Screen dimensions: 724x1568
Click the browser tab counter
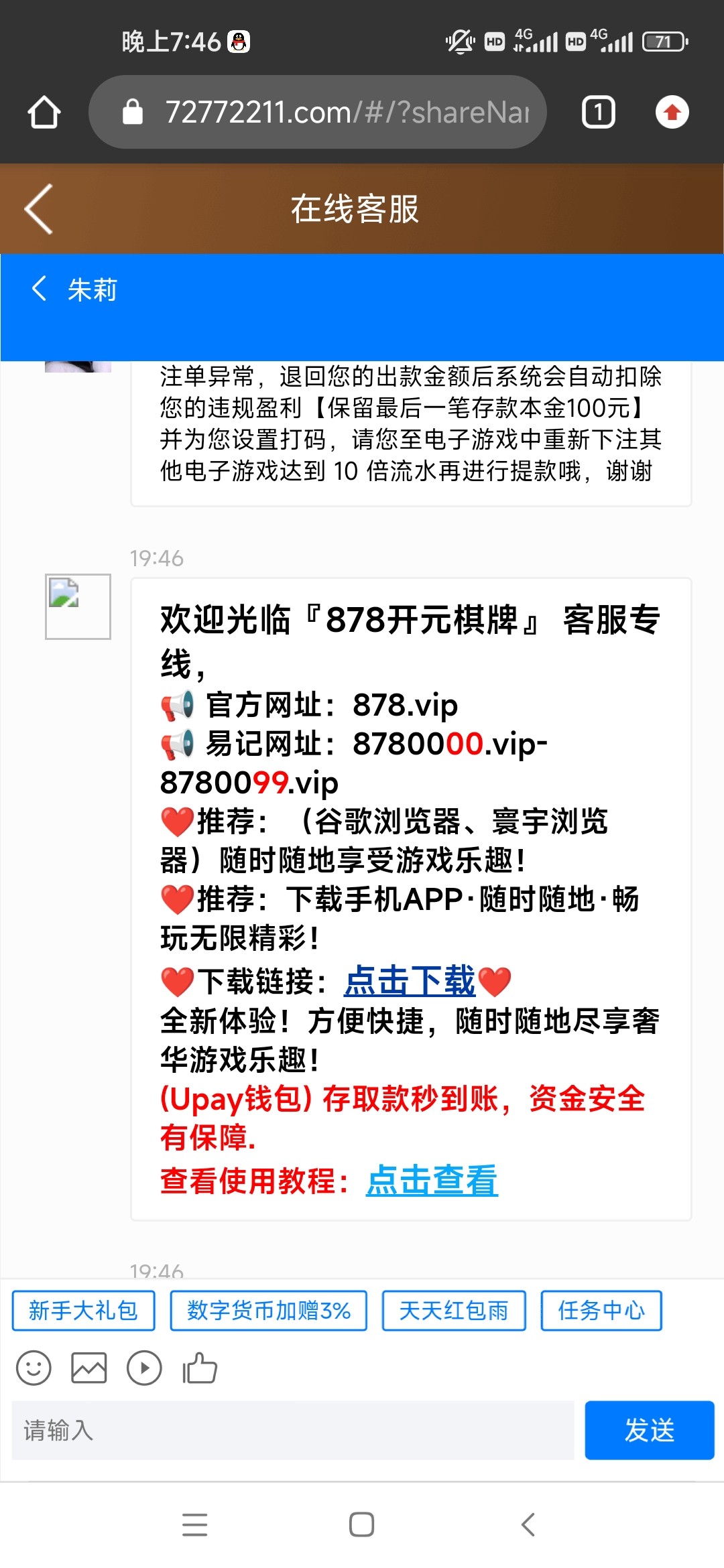[598, 112]
